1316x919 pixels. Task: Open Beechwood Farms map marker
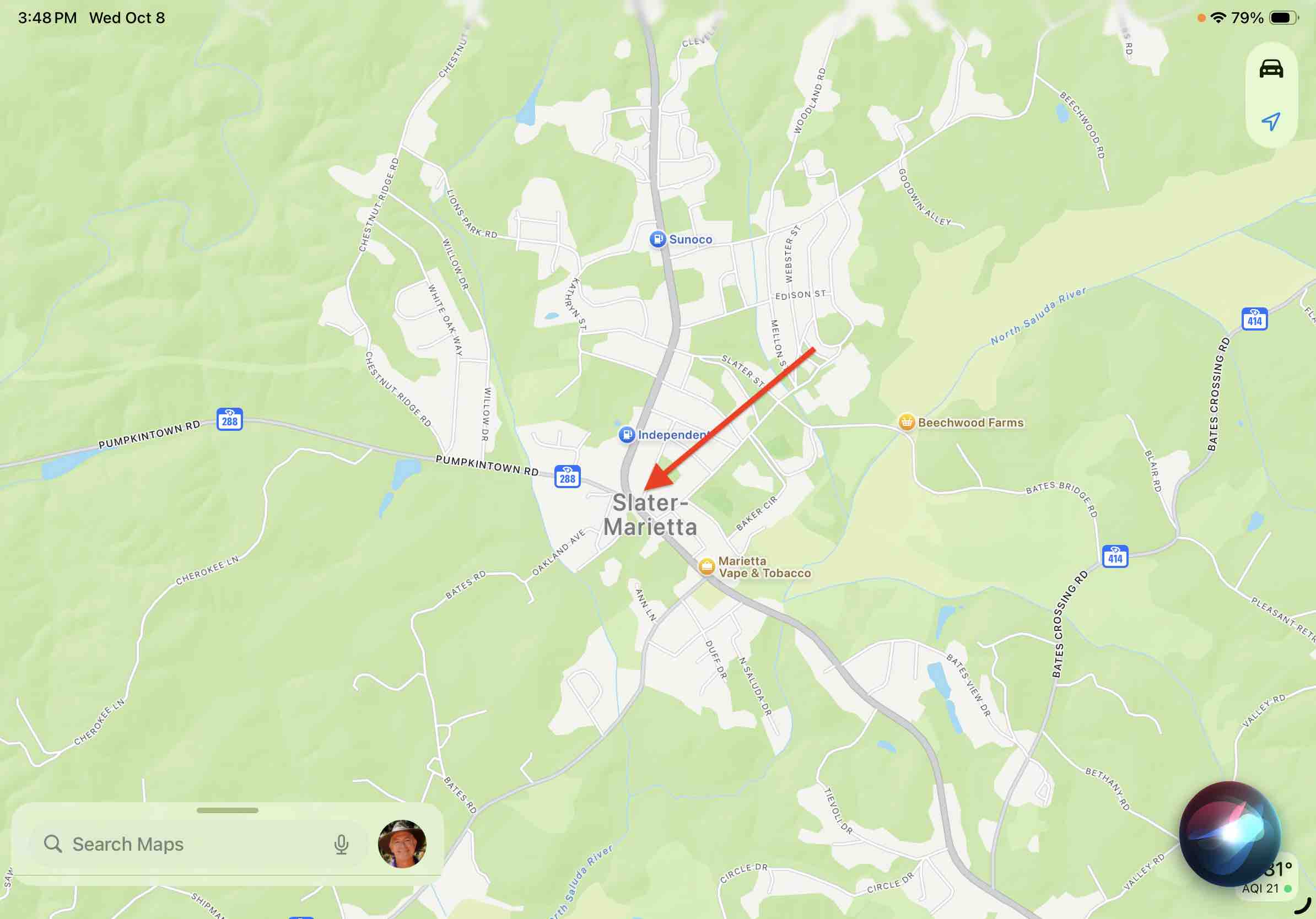906,423
